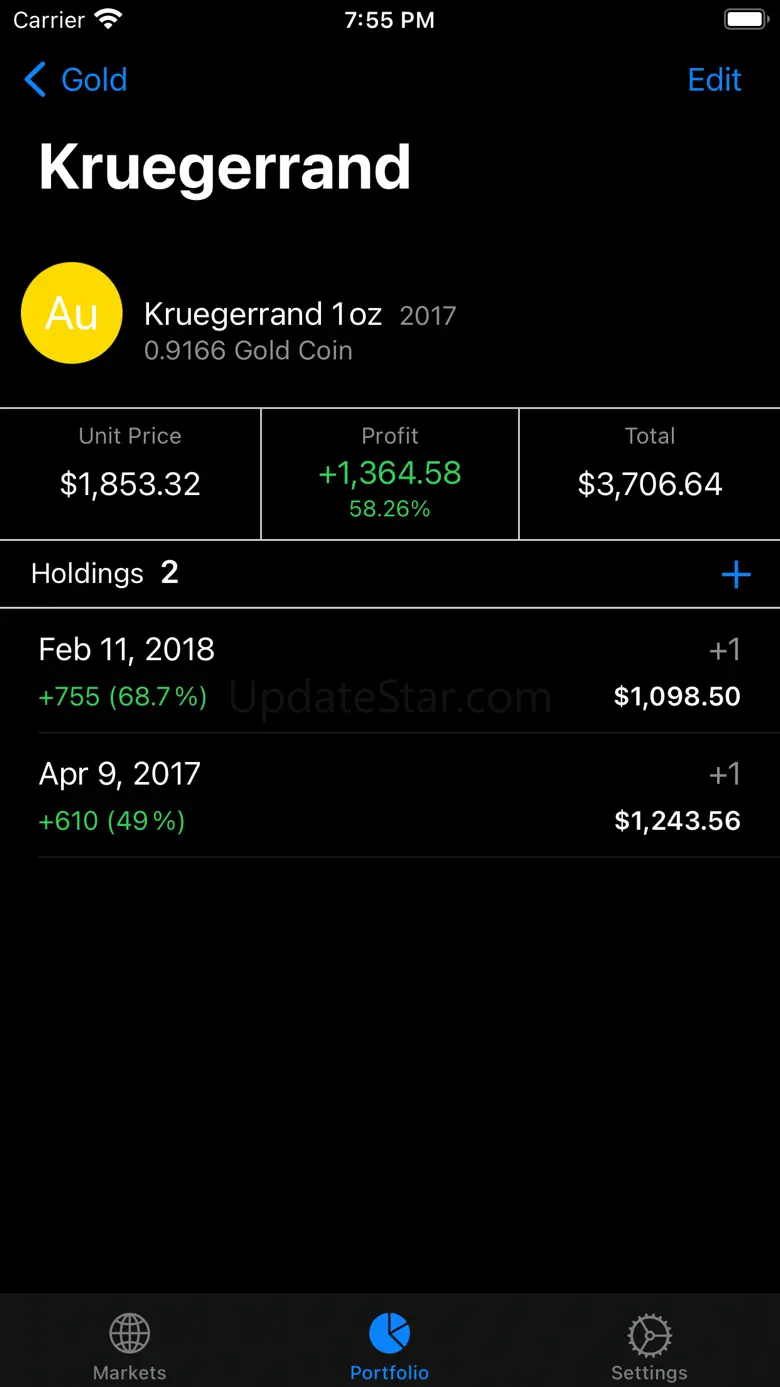This screenshot has width=780, height=1387.
Task: Select the Portfolio tab
Action: click(389, 1345)
